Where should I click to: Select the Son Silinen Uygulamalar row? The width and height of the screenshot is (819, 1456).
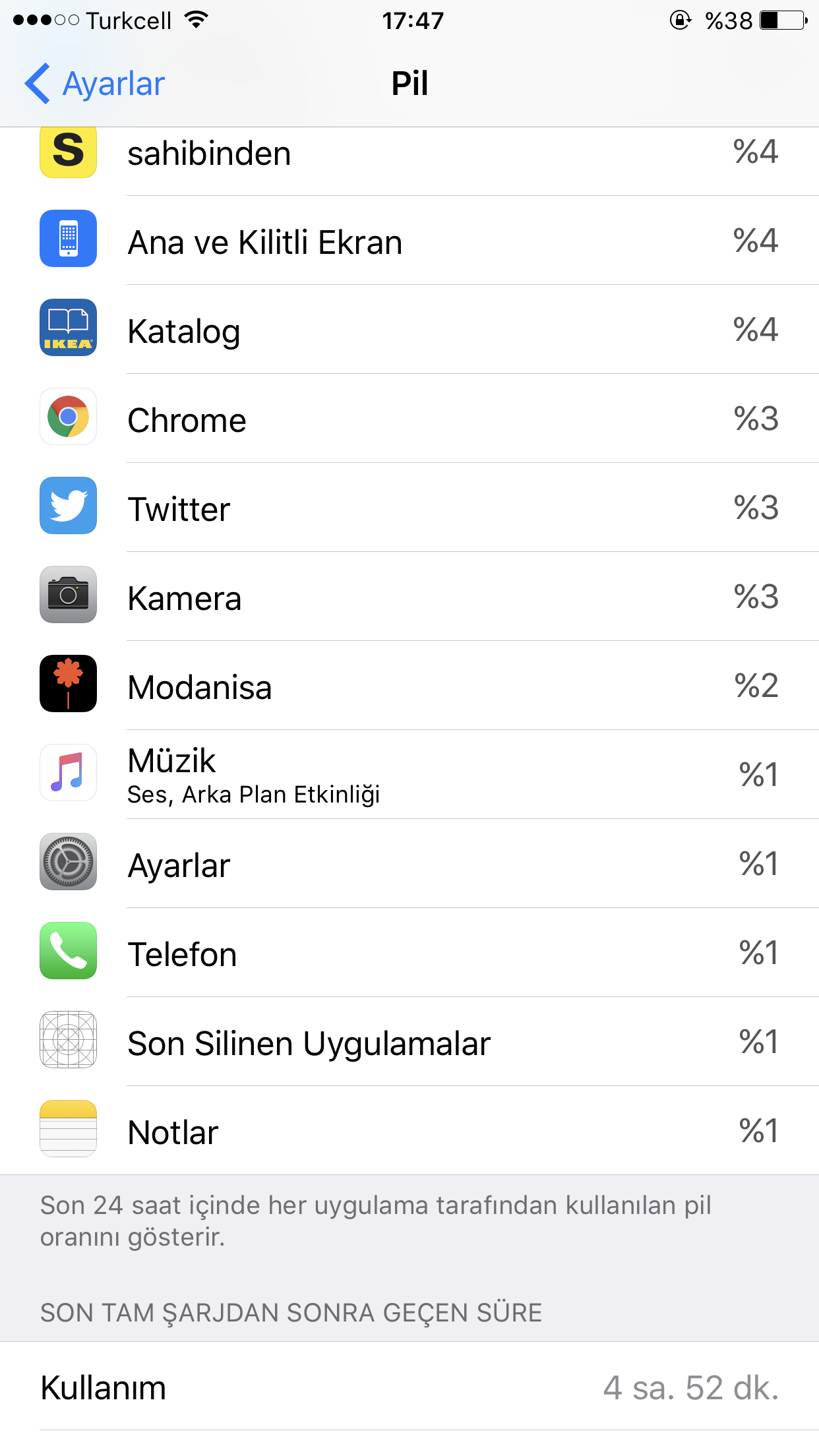[409, 1042]
